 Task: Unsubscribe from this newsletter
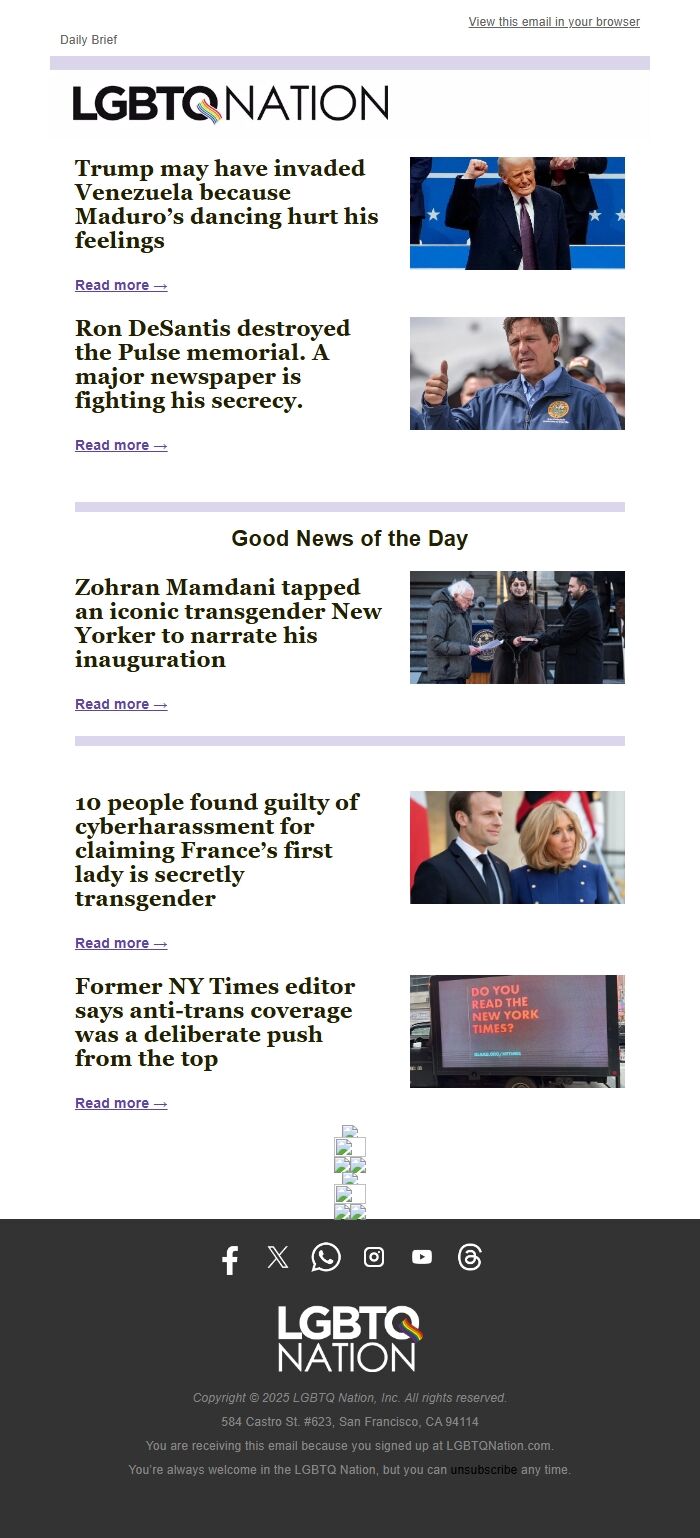click(x=484, y=1471)
